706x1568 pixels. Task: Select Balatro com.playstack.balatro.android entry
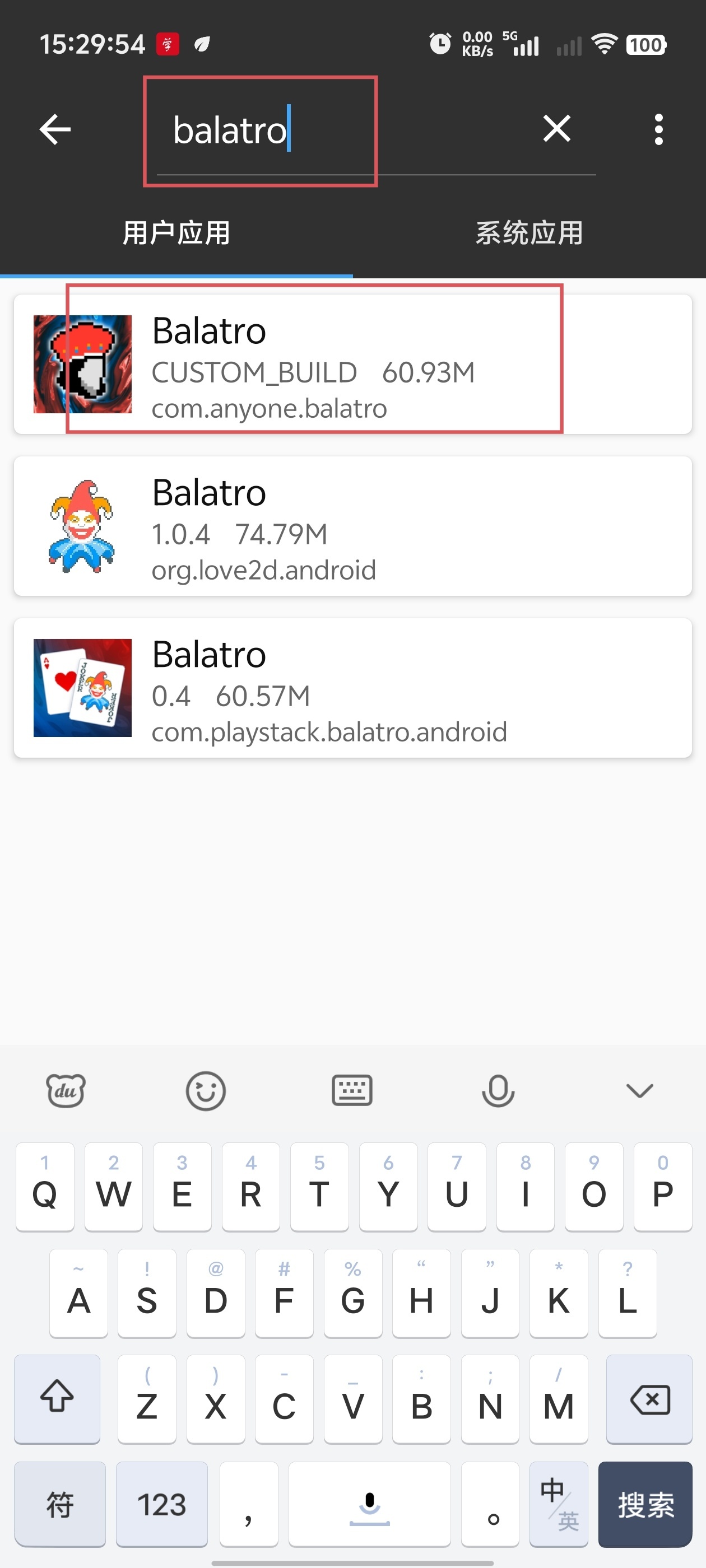tap(352, 688)
